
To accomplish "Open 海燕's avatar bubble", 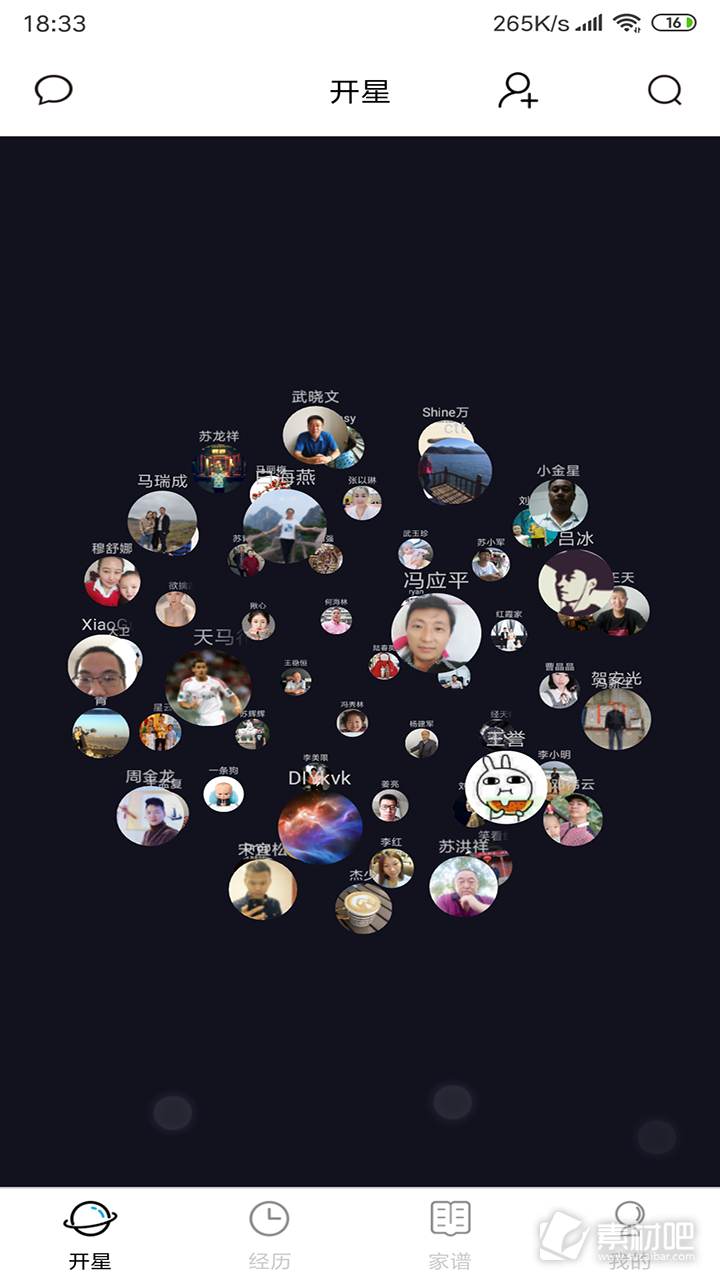I will pos(285,525).
